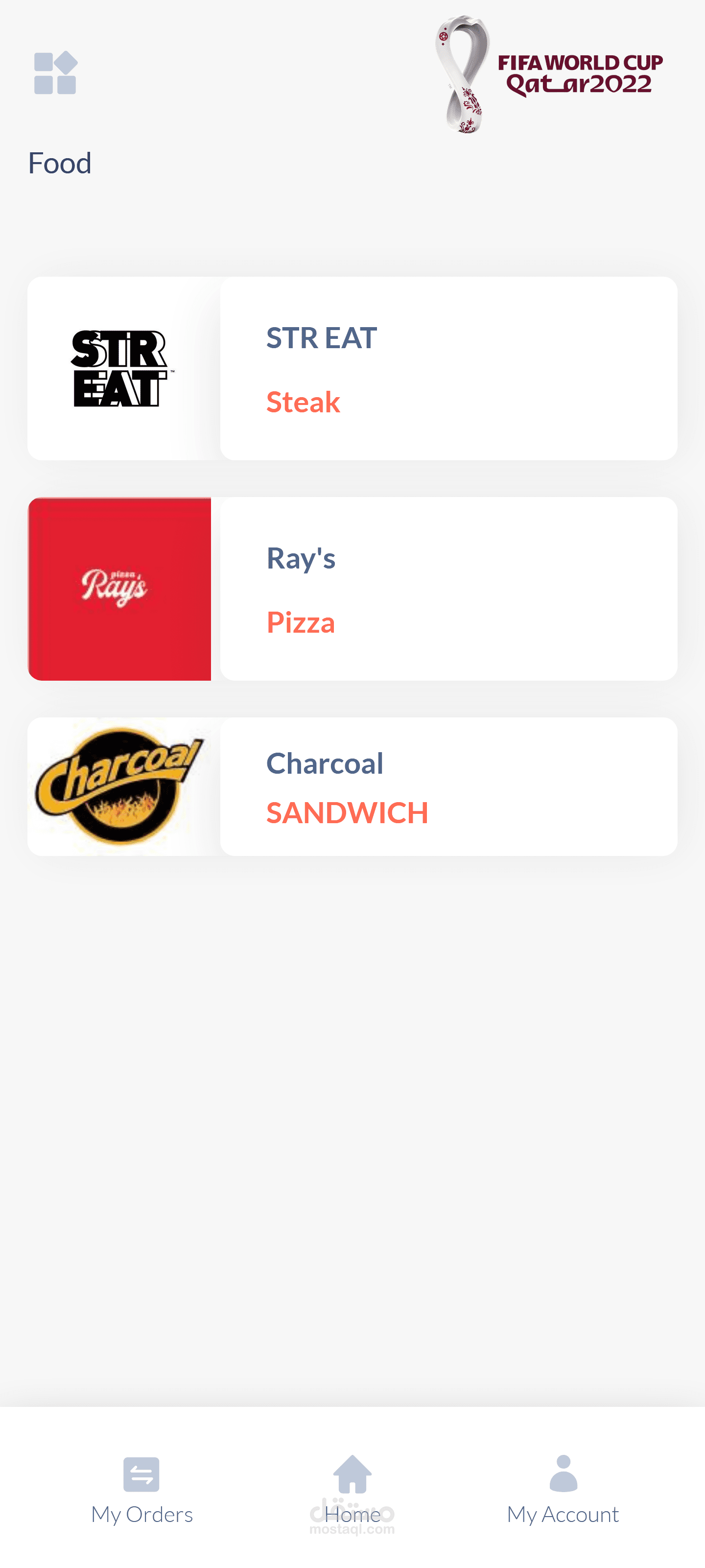
Task: Open the categories menu icon
Action: tap(55, 73)
